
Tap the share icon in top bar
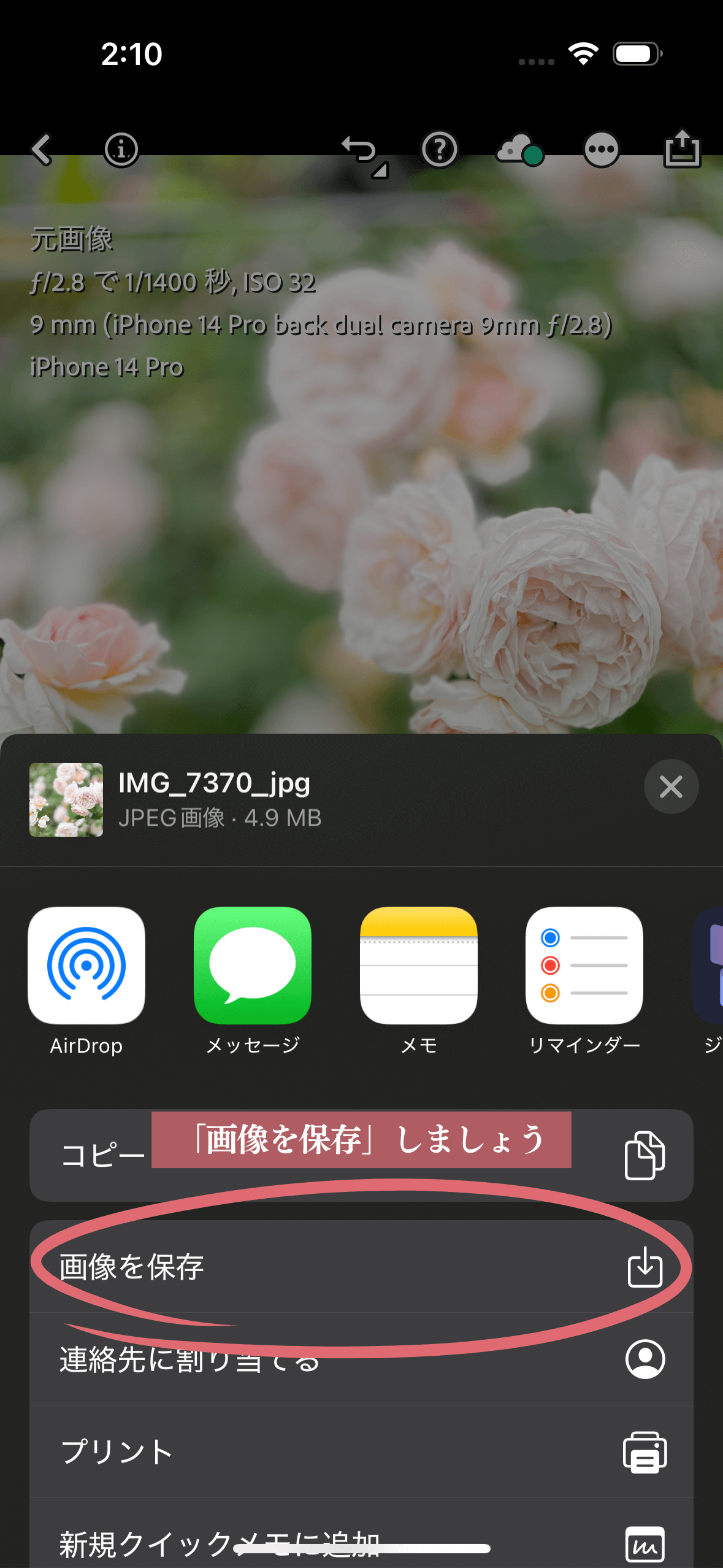[682, 148]
